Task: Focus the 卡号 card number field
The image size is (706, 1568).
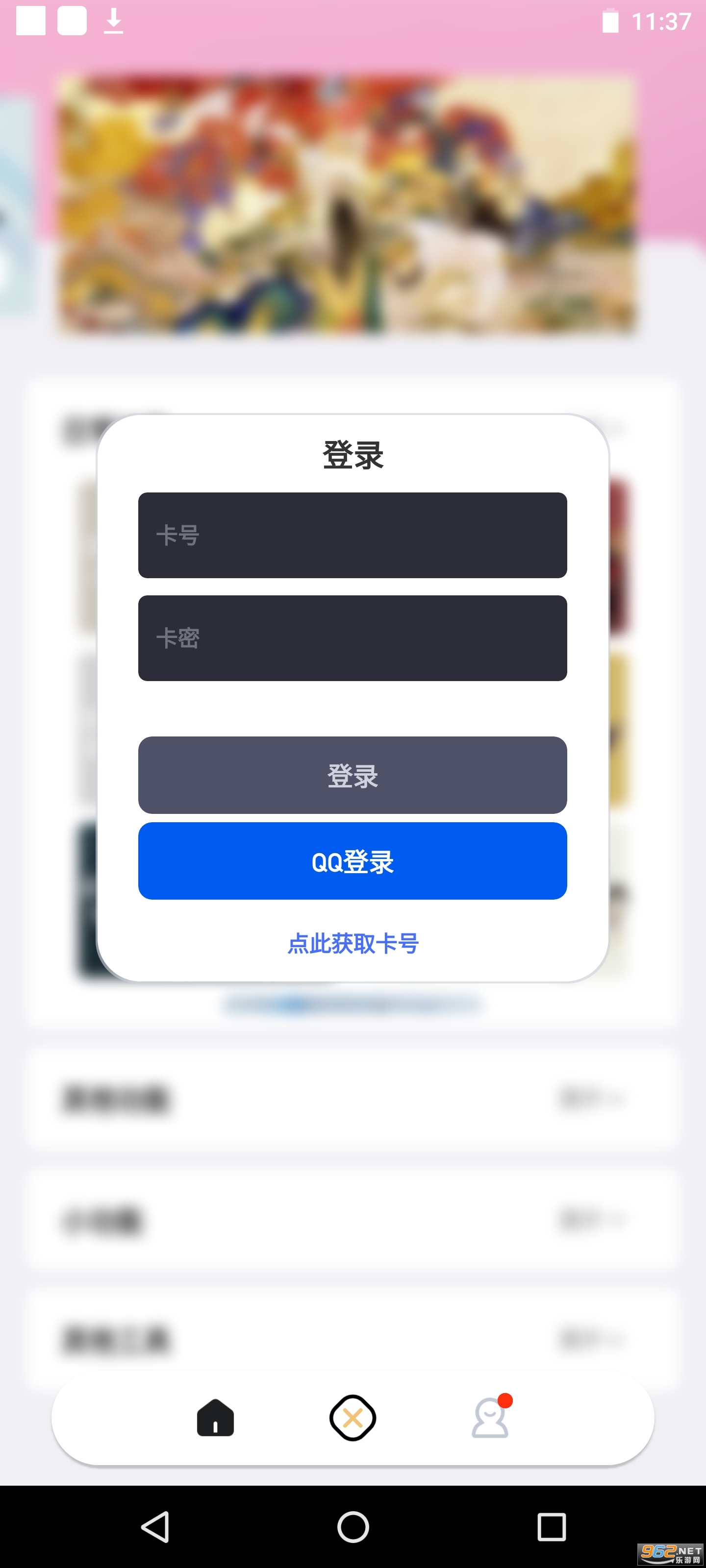Action: click(x=352, y=535)
